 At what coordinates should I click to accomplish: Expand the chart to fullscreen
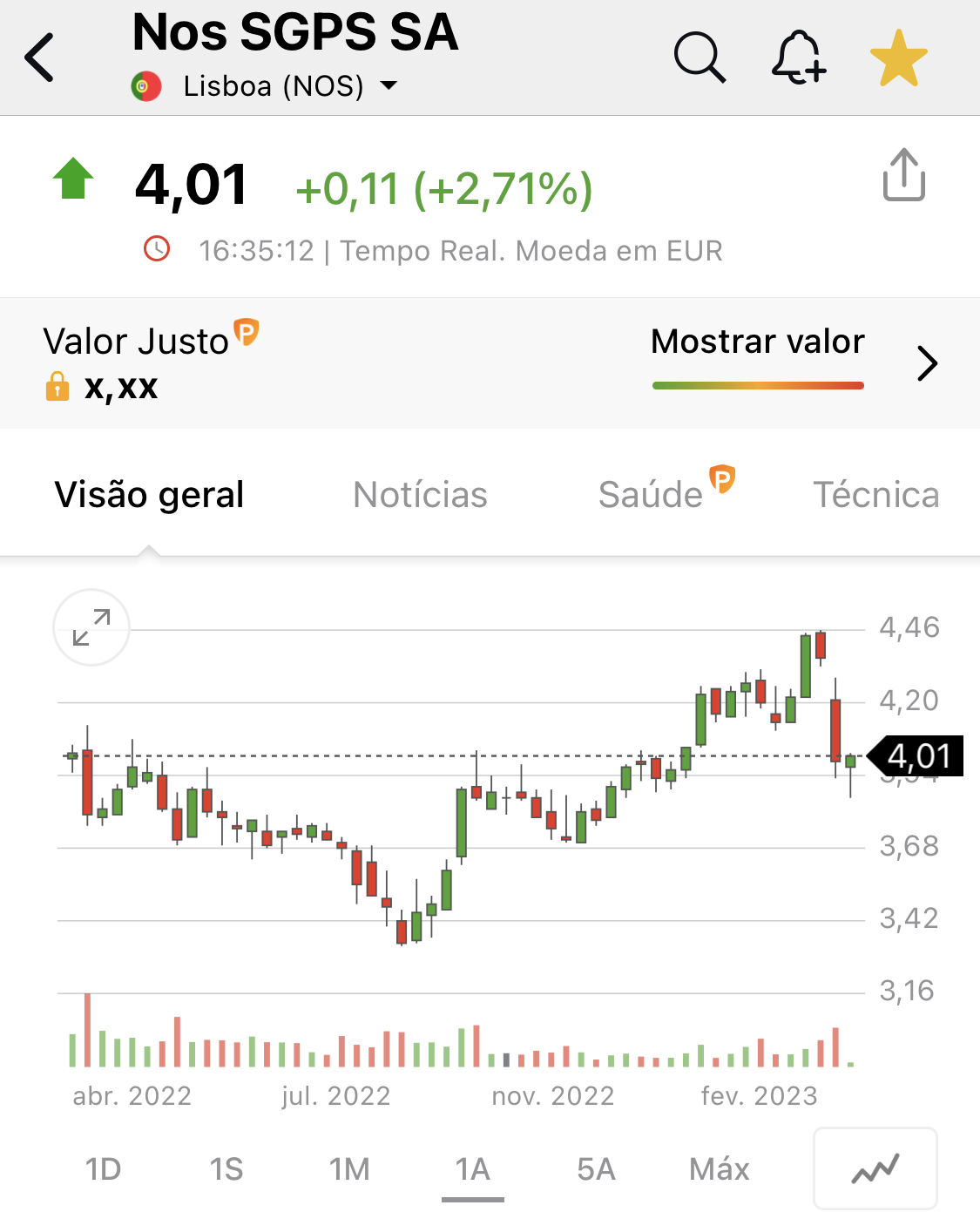pyautogui.click(x=91, y=626)
